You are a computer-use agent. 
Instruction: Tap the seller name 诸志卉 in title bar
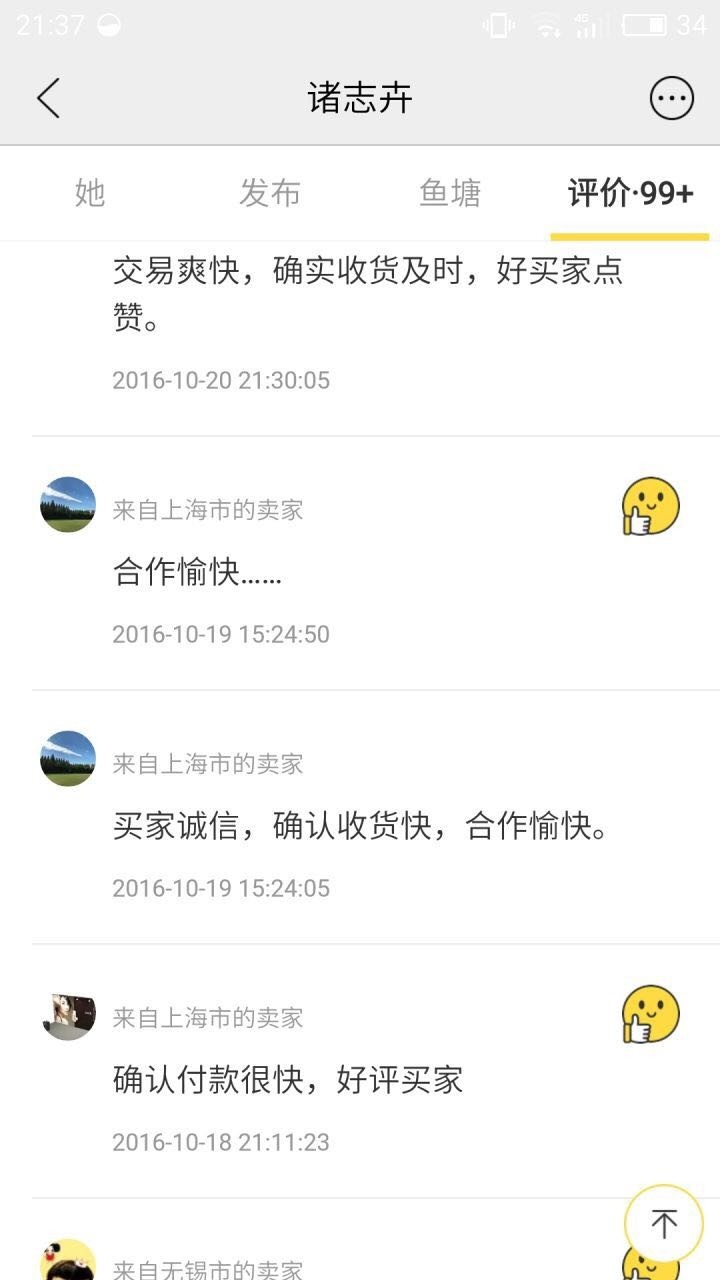pos(359,98)
